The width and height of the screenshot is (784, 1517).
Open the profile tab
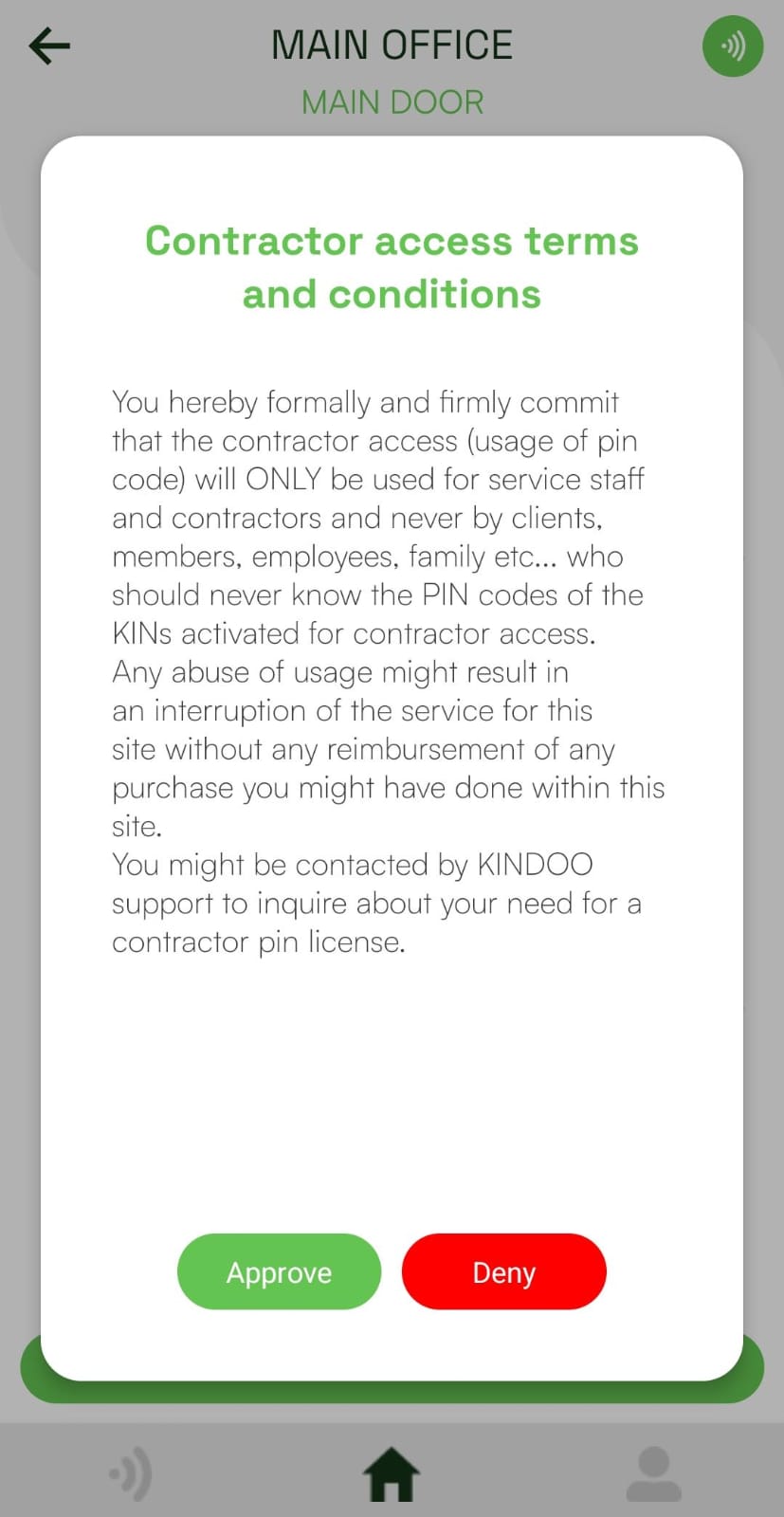point(653,1474)
